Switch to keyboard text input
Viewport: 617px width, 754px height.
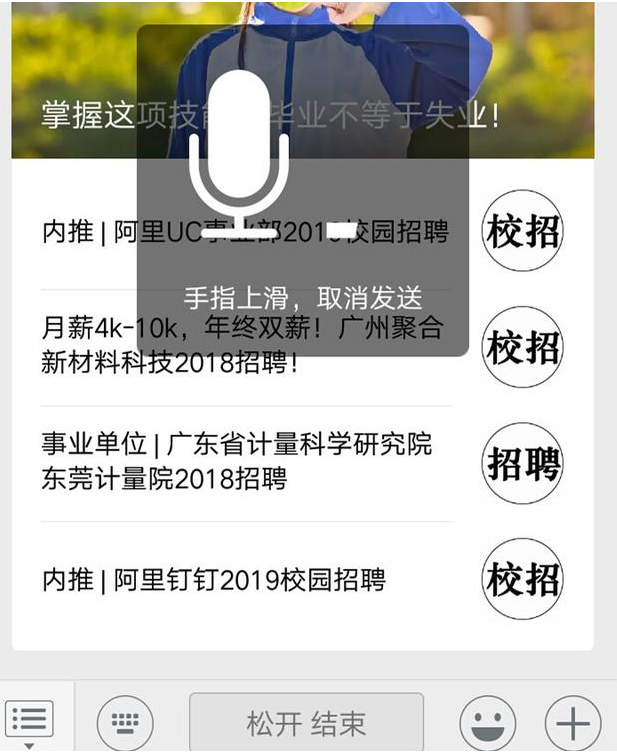click(x=125, y=722)
